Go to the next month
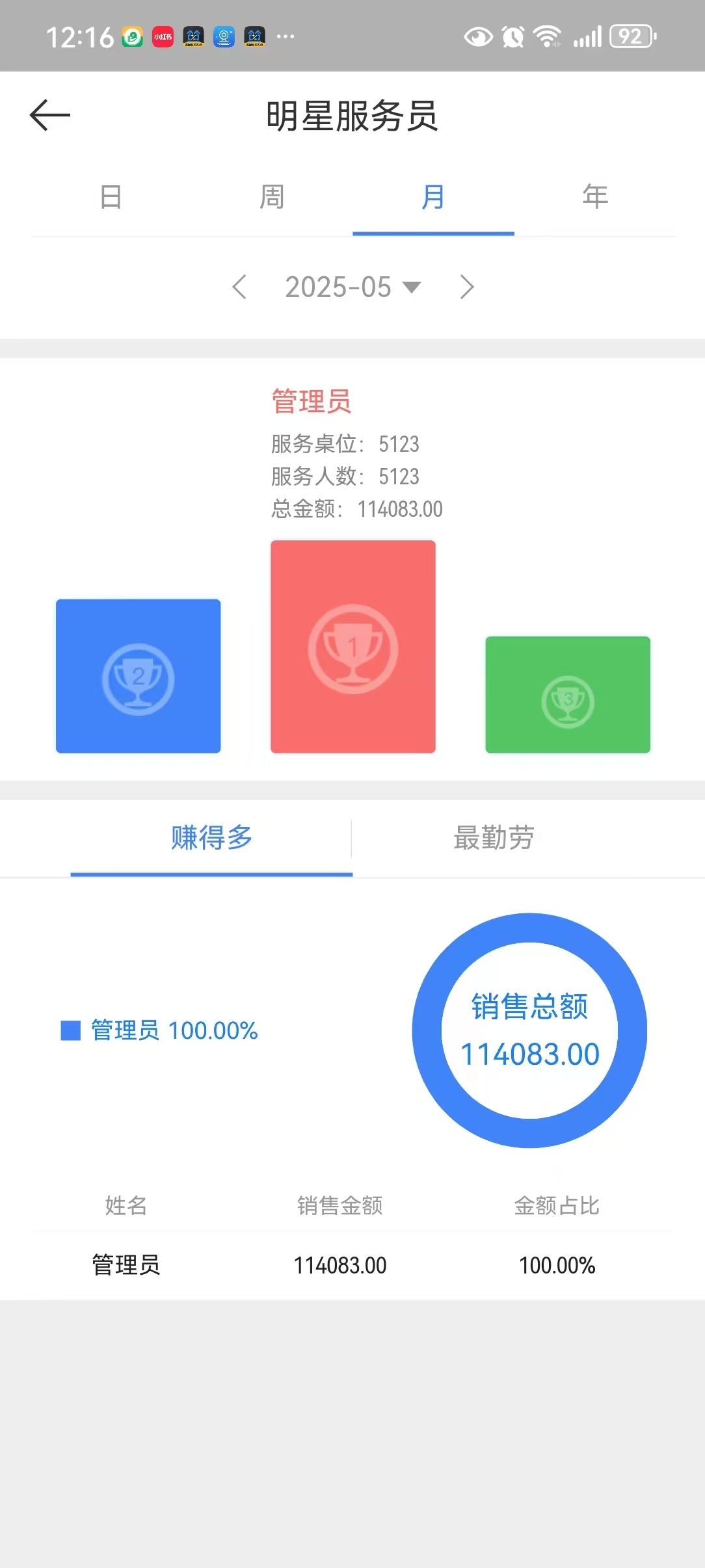 pyautogui.click(x=466, y=287)
